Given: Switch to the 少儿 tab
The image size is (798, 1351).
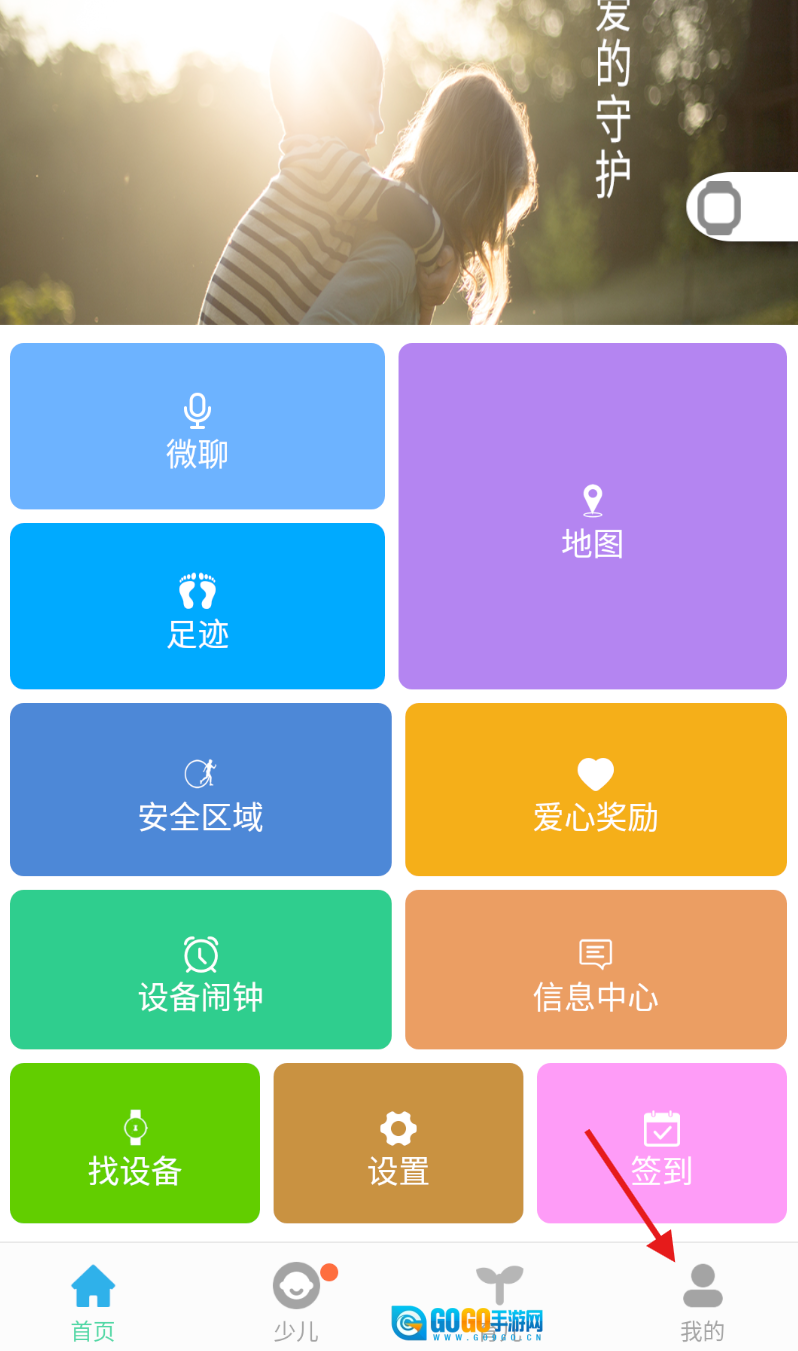Looking at the screenshot, I should click(x=297, y=1301).
